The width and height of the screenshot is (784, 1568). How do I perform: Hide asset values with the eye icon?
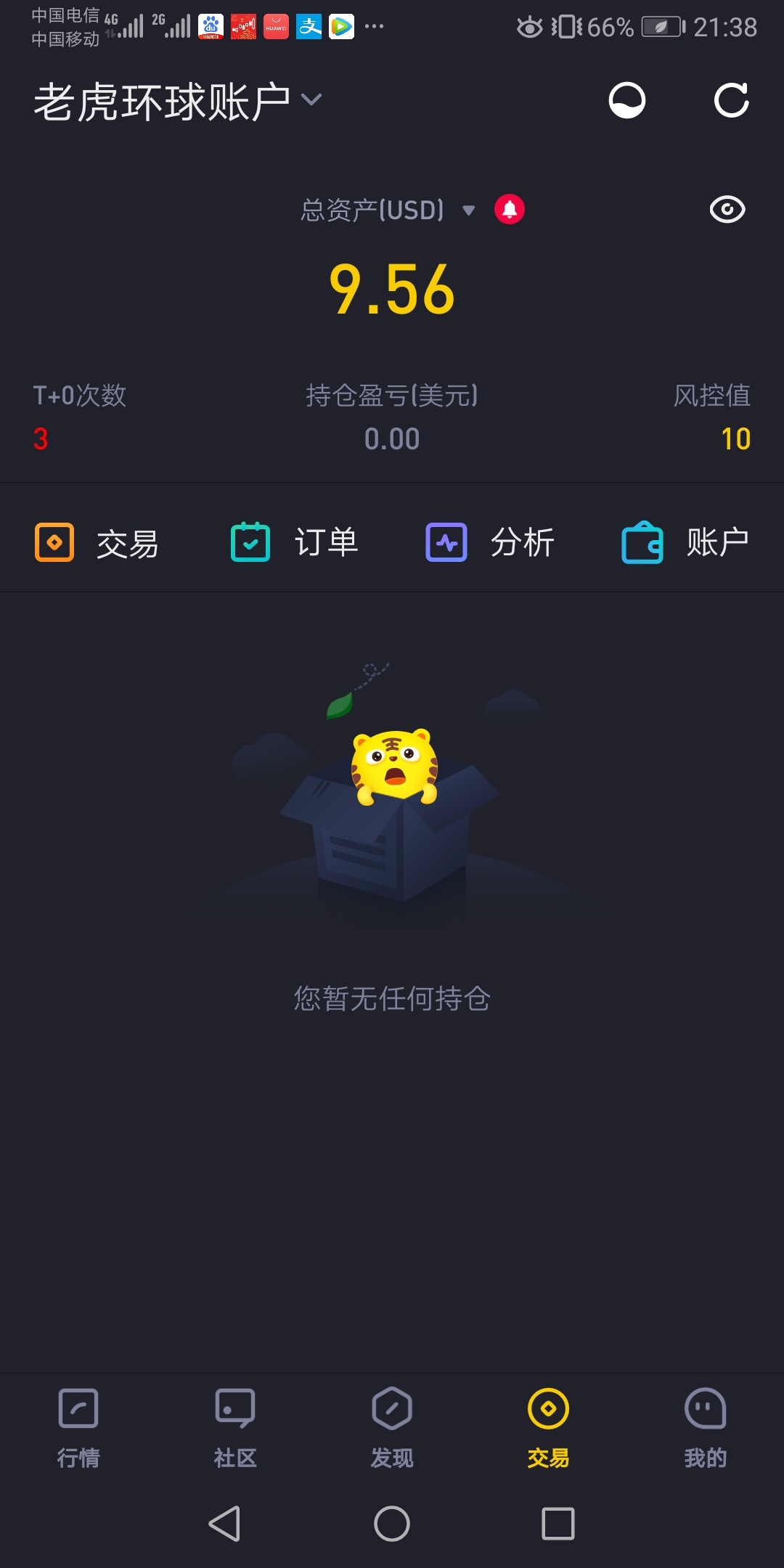[x=727, y=210]
